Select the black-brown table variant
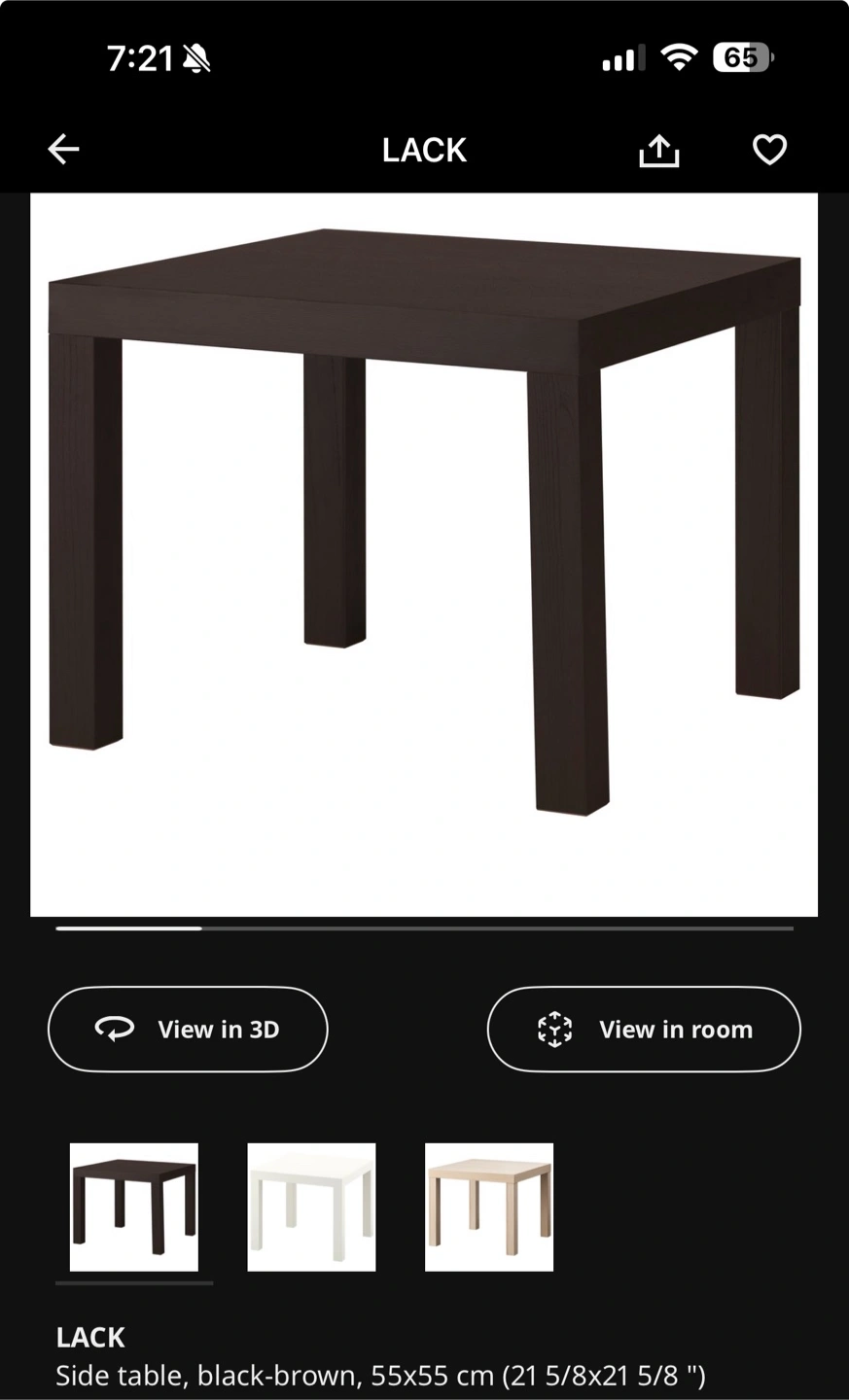Viewport: 849px width, 1400px height. coord(134,1207)
